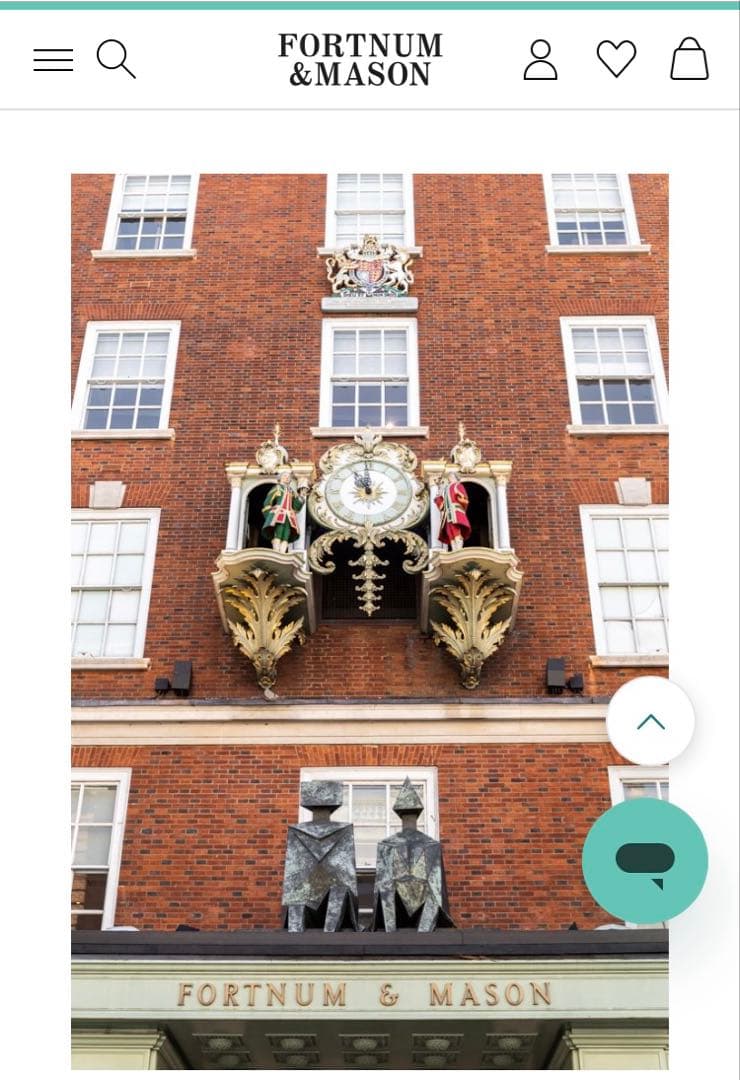The image size is (740, 1080).
Task: Expand the search bar from the header
Action: click(x=118, y=60)
